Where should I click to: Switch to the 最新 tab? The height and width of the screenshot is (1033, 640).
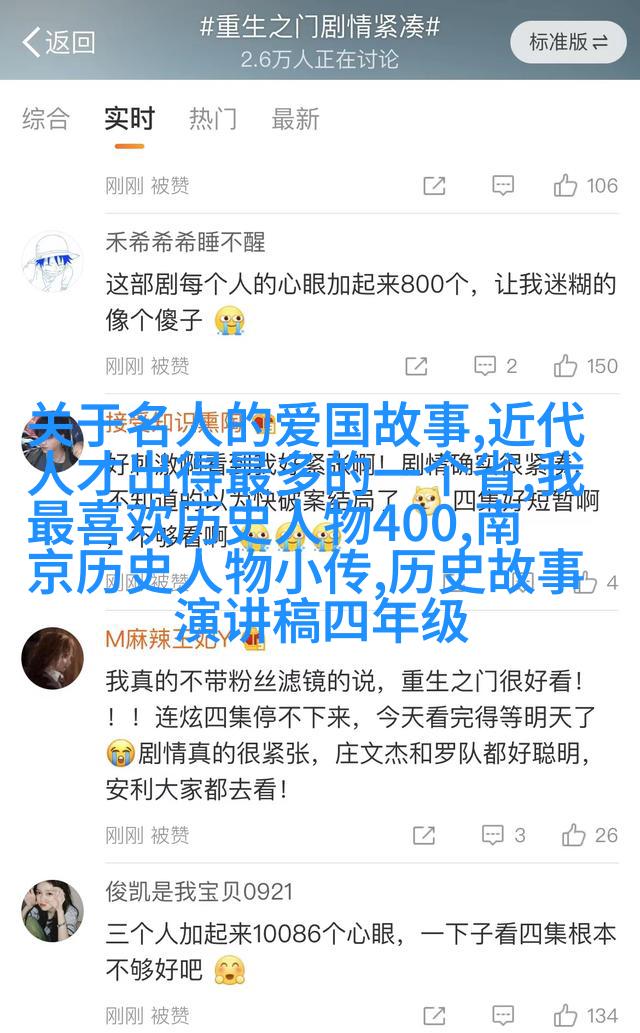296,119
